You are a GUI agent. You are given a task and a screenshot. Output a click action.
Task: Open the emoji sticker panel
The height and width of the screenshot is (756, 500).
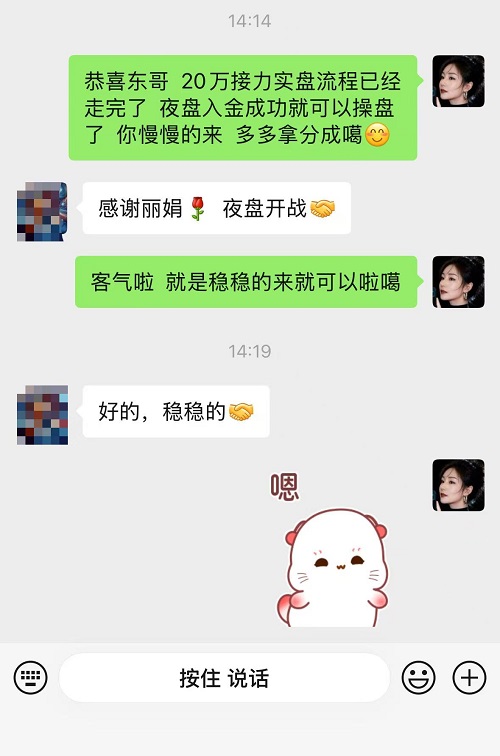tap(419, 677)
